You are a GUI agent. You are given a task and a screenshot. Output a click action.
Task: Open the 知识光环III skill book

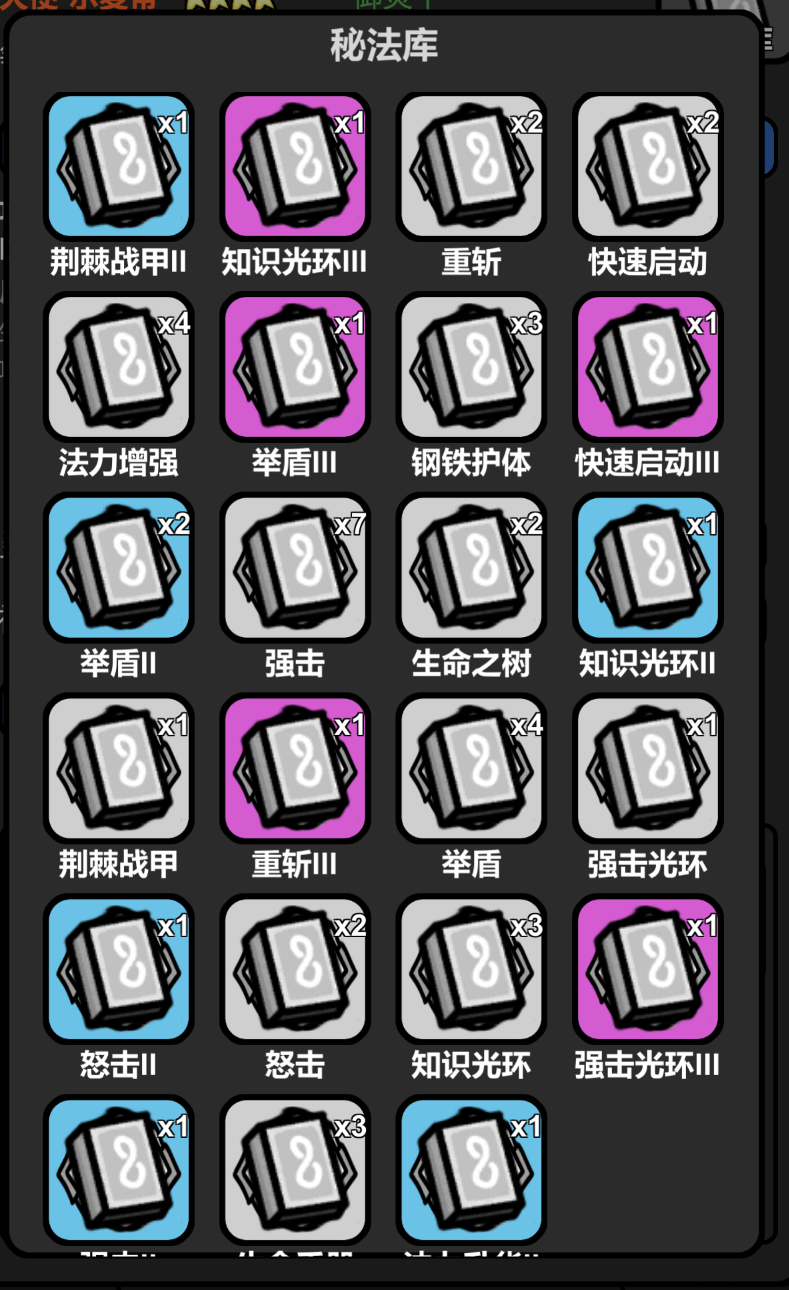(295, 167)
